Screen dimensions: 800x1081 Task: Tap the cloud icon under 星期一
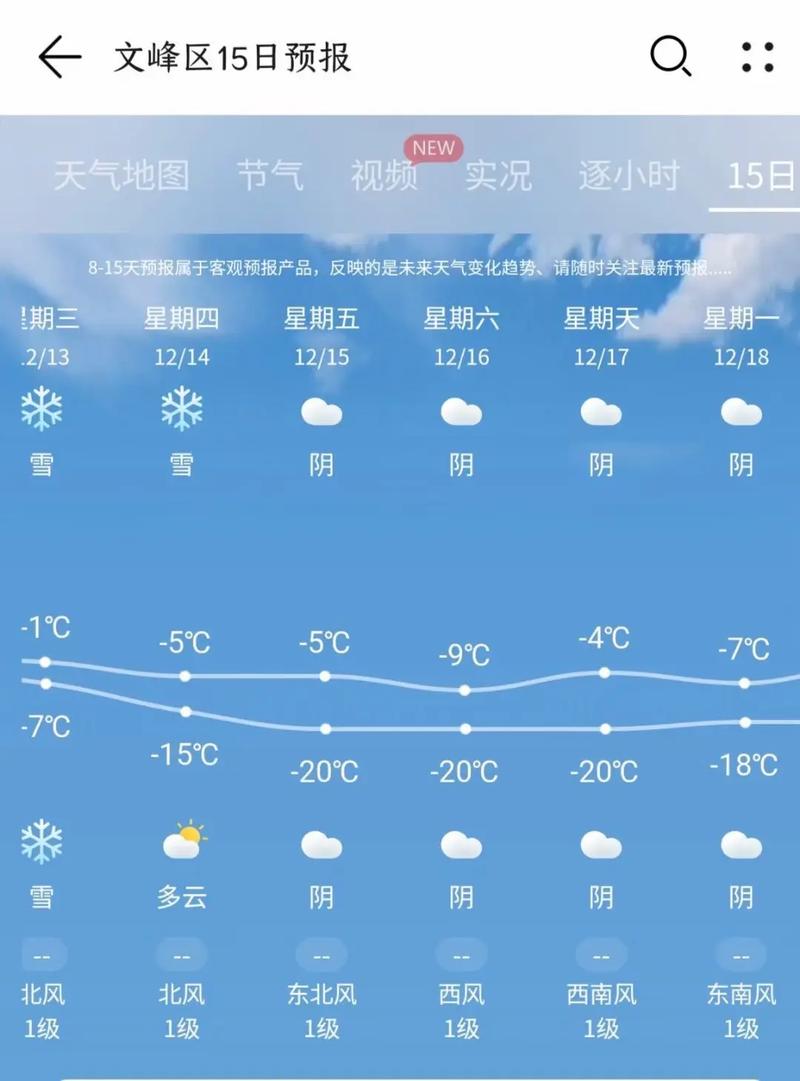(741, 412)
